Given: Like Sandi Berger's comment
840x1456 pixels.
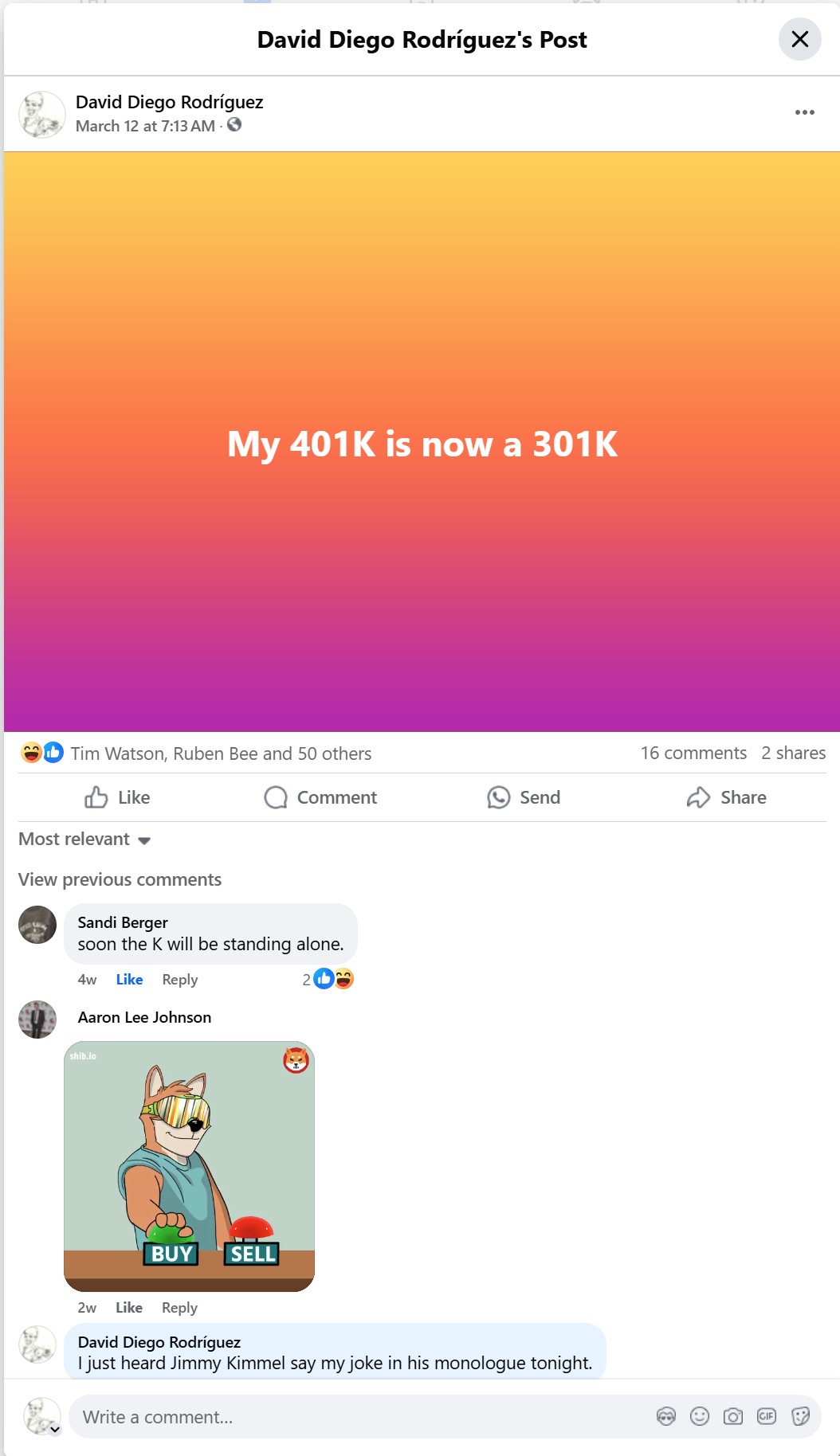Looking at the screenshot, I should tap(129, 980).
